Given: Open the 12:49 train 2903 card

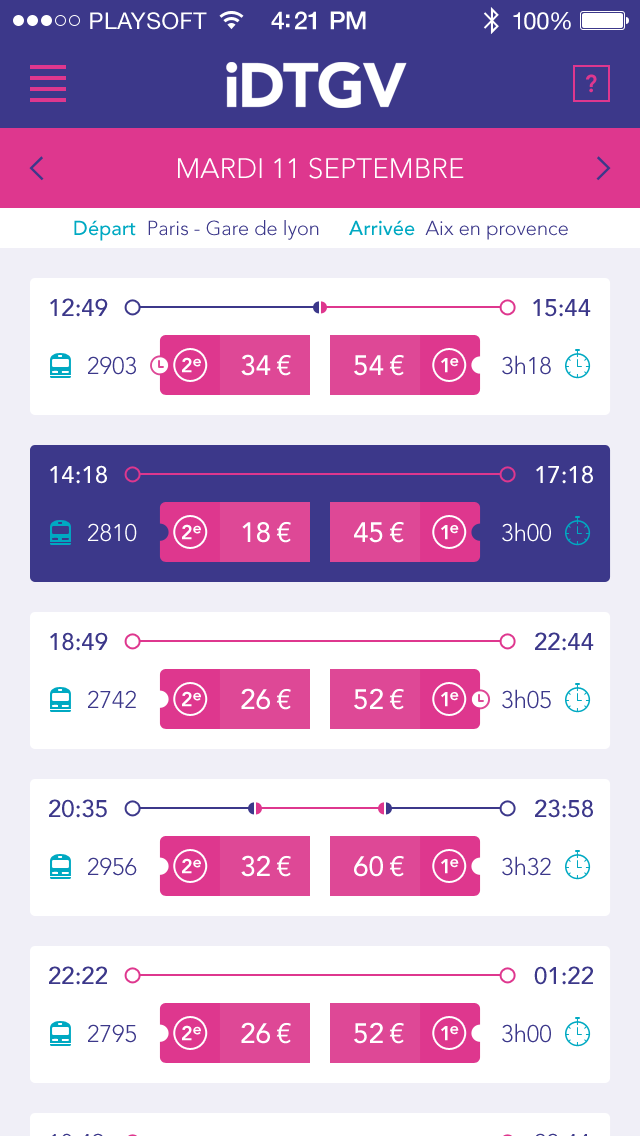Looking at the screenshot, I should coord(320,346).
